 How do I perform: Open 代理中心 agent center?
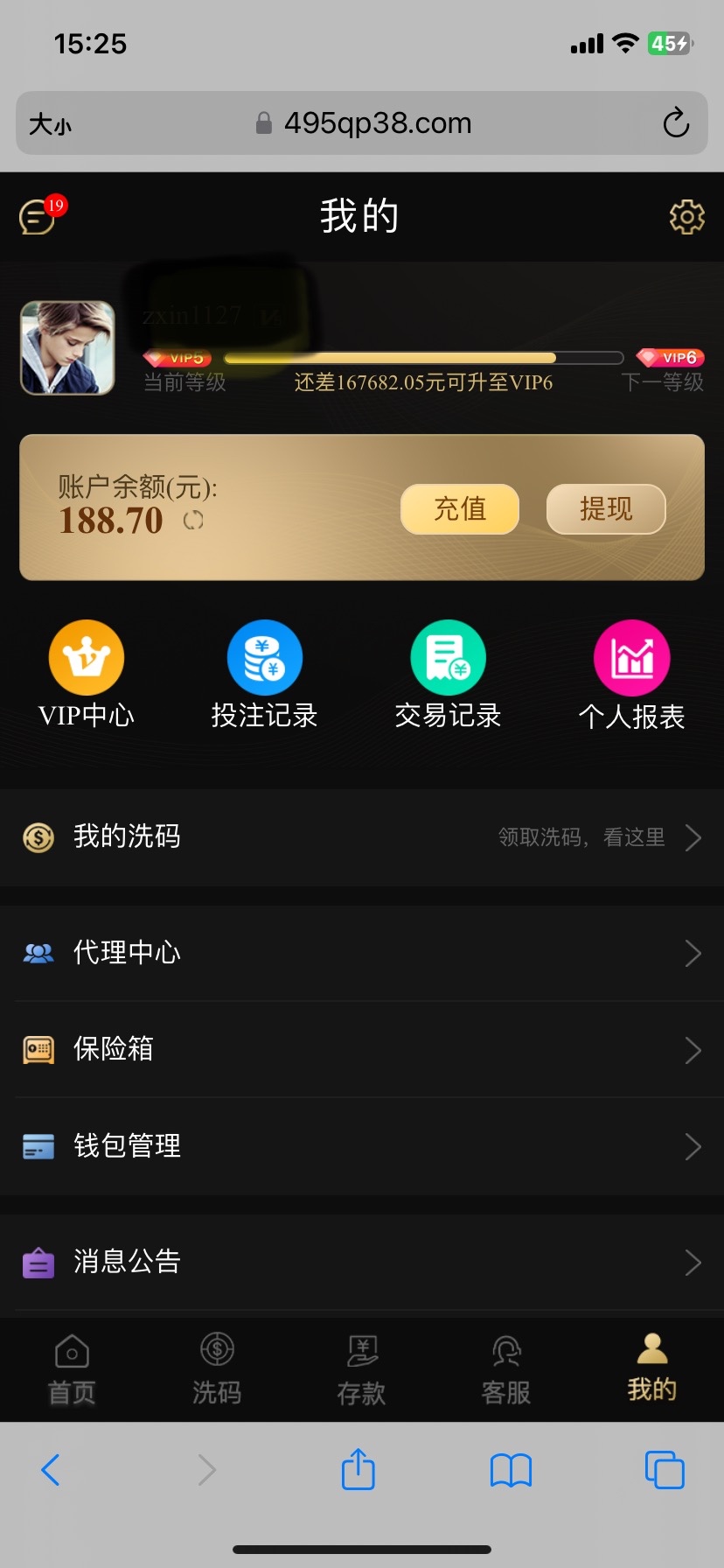[x=362, y=953]
